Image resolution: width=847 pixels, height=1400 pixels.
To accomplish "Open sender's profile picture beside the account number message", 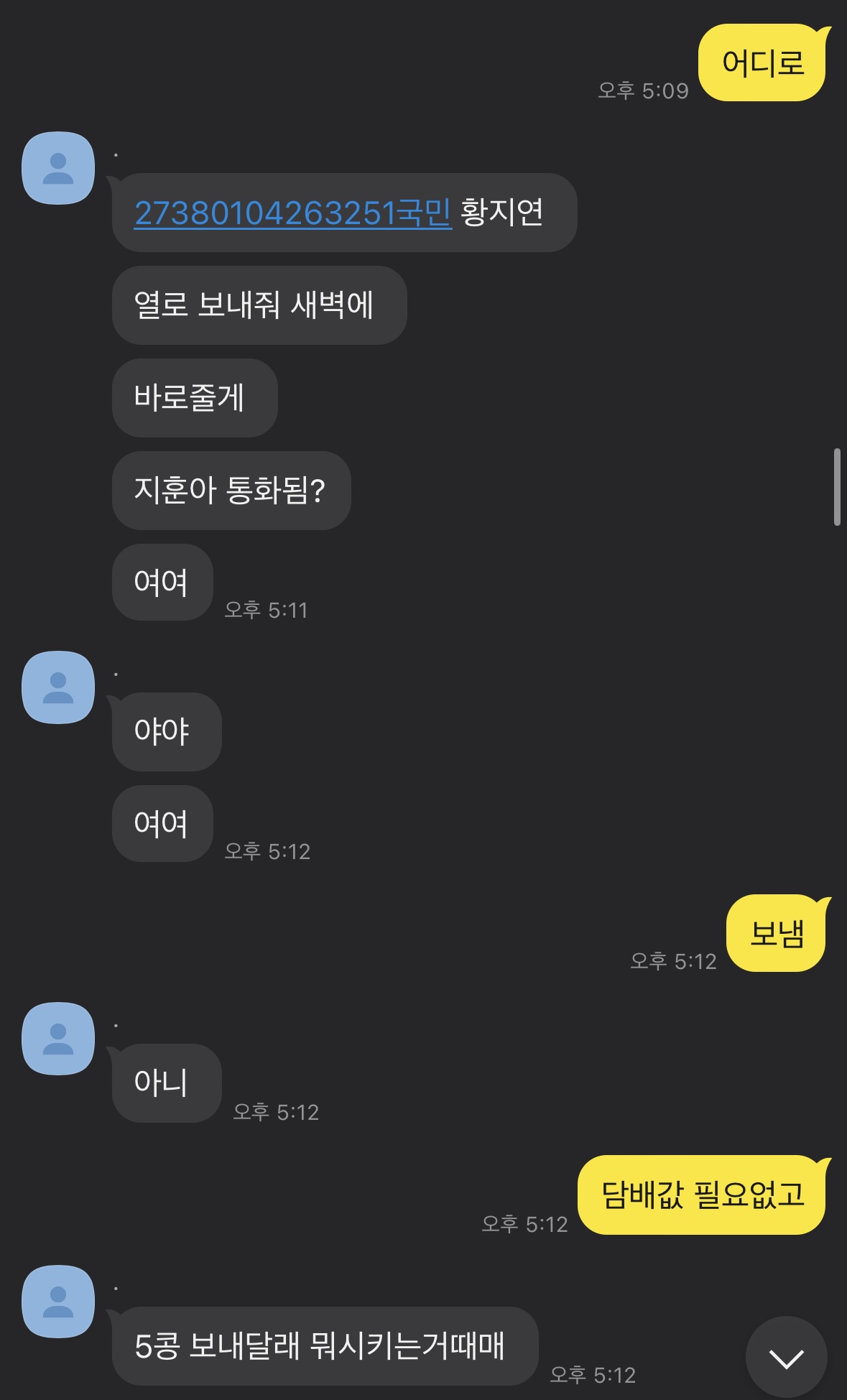I will coord(58,168).
